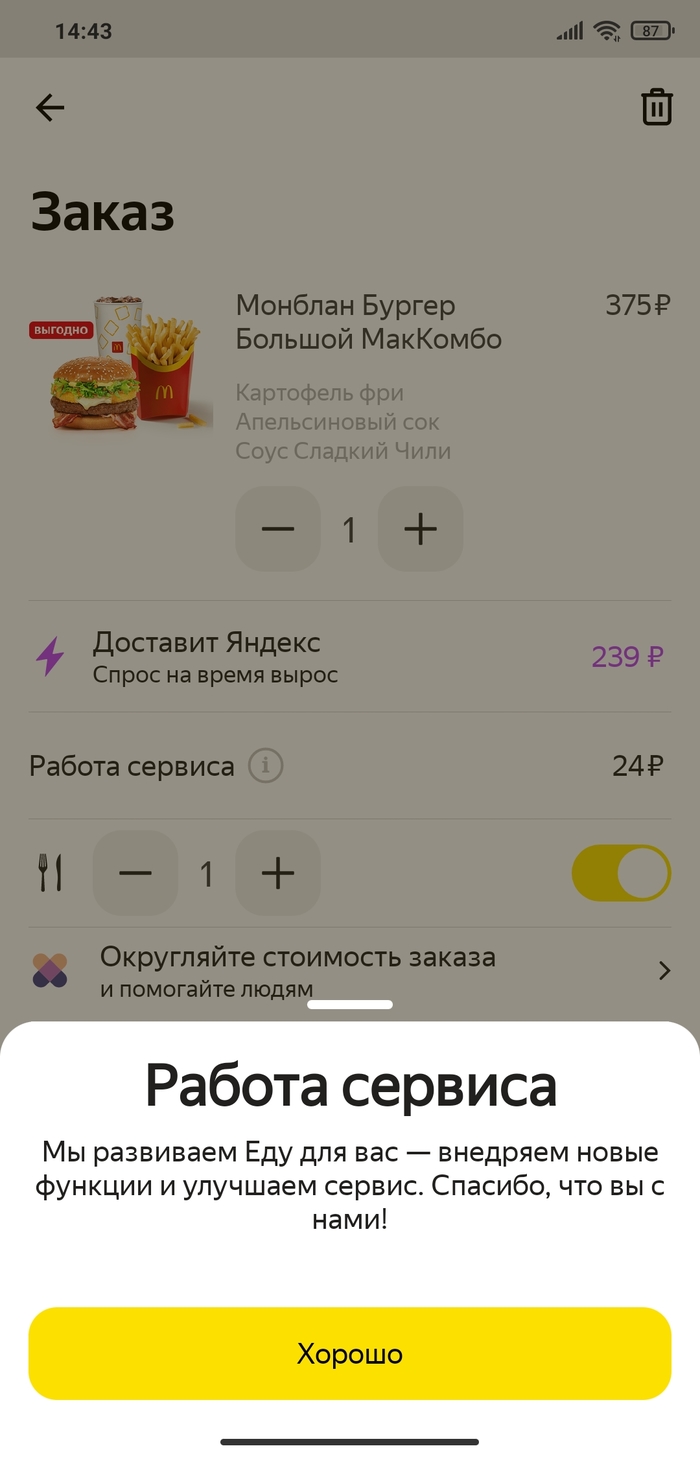Toggle the cutlery switch off
Viewport: 700px width, 1457px height.
(x=620, y=873)
